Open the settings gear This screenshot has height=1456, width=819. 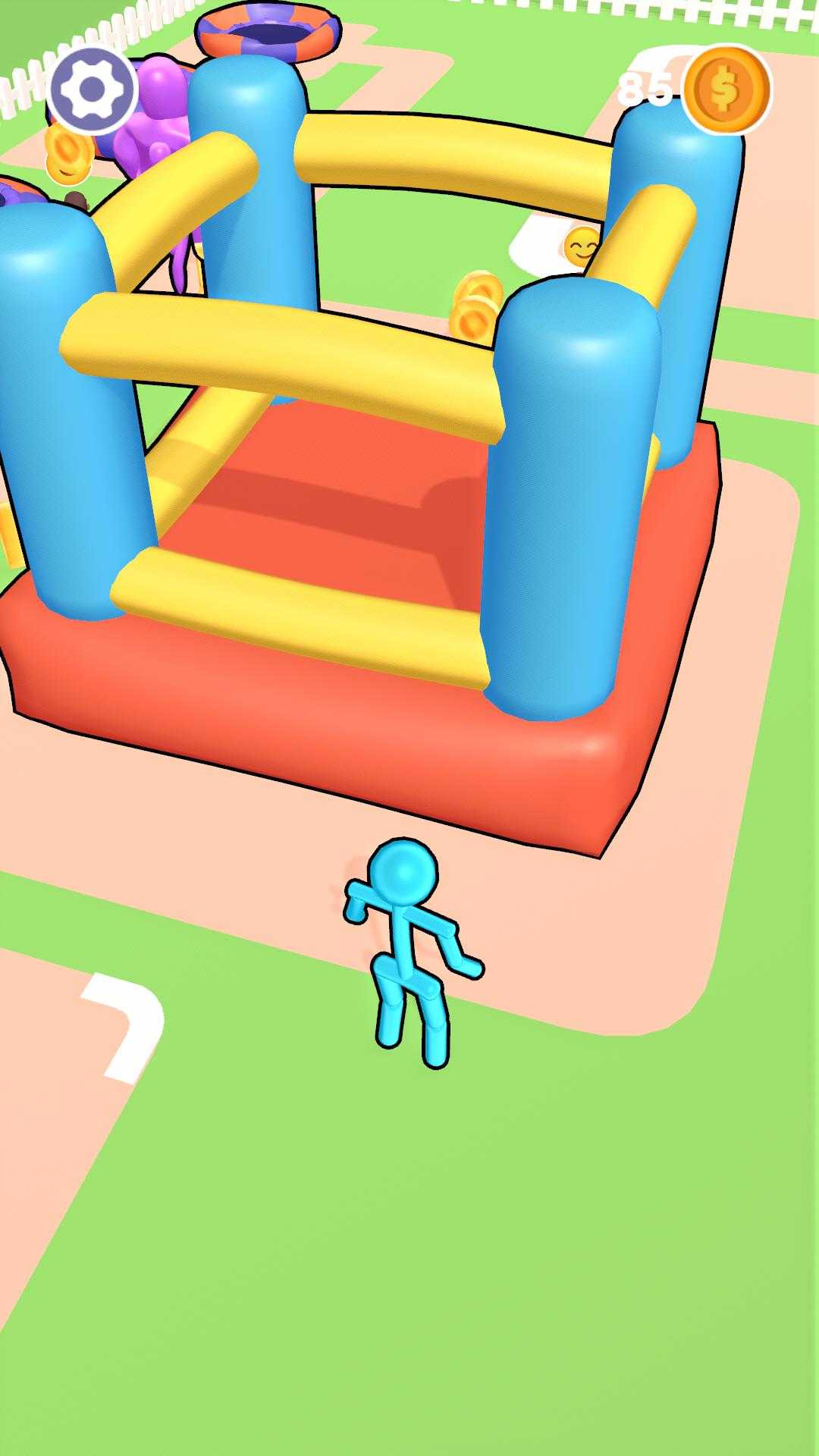point(92,89)
